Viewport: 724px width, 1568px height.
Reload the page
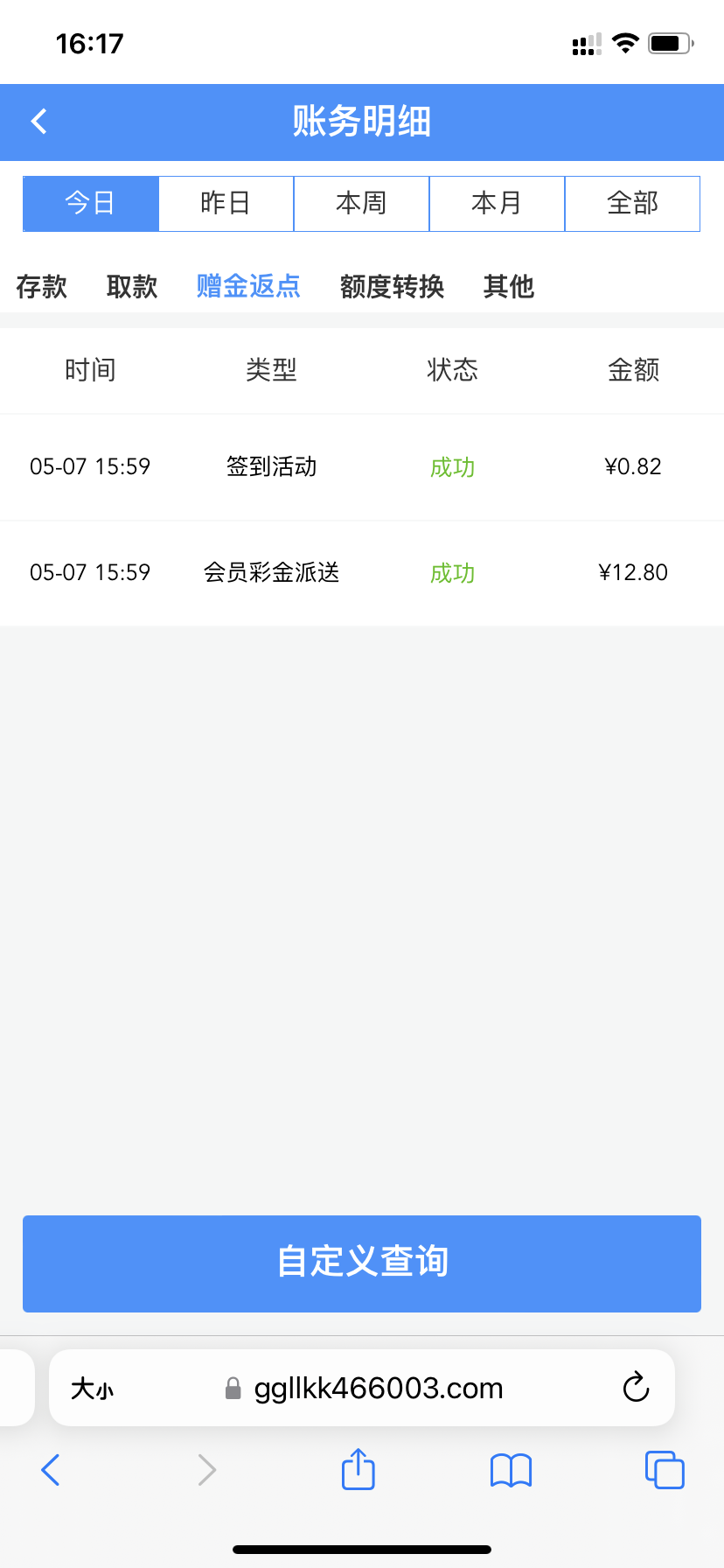636,1387
